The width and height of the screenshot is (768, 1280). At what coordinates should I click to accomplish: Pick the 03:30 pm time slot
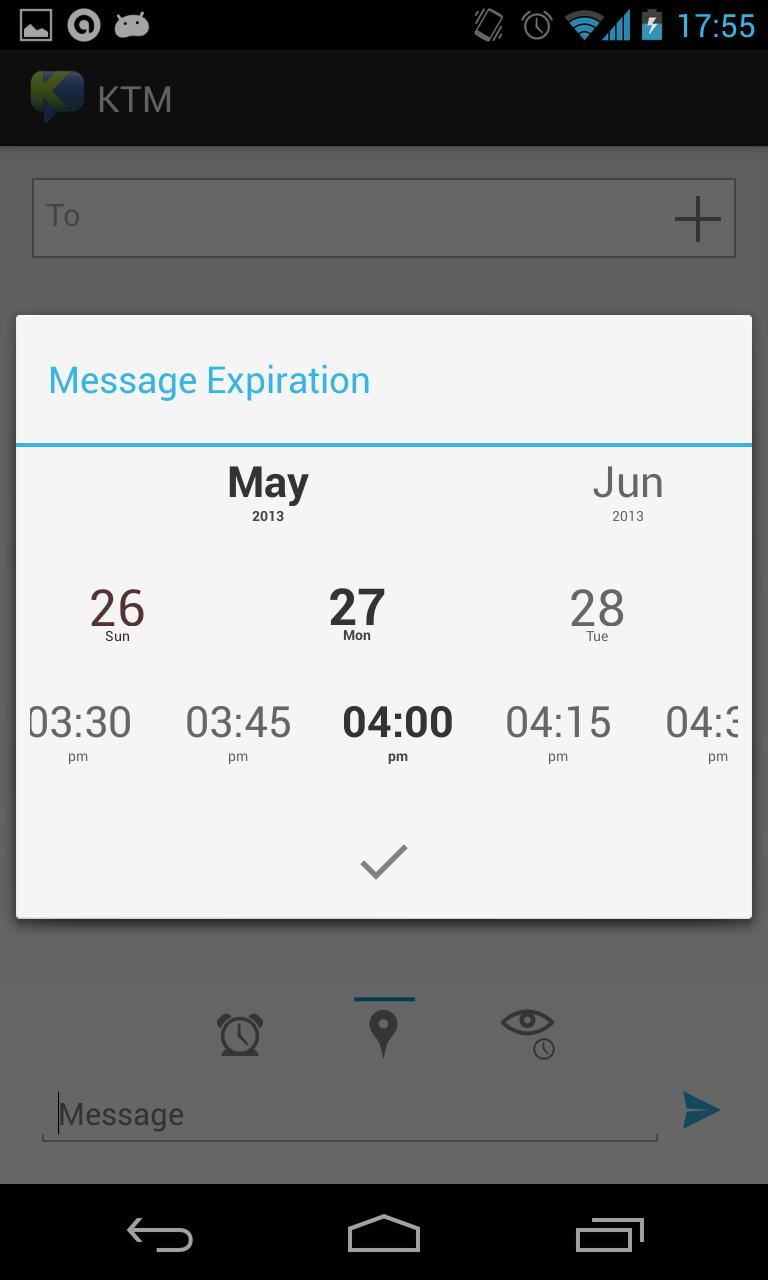[80, 730]
